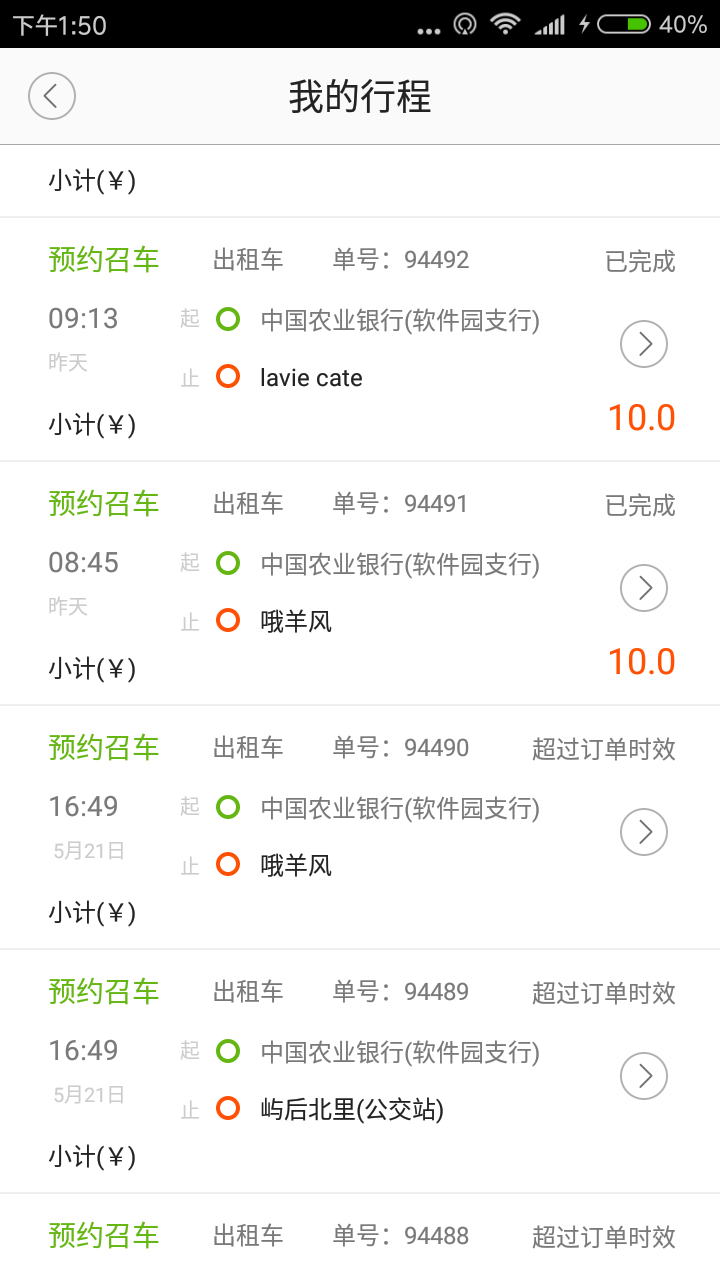Expand the details arrow for order 94489

pyautogui.click(x=643, y=1075)
